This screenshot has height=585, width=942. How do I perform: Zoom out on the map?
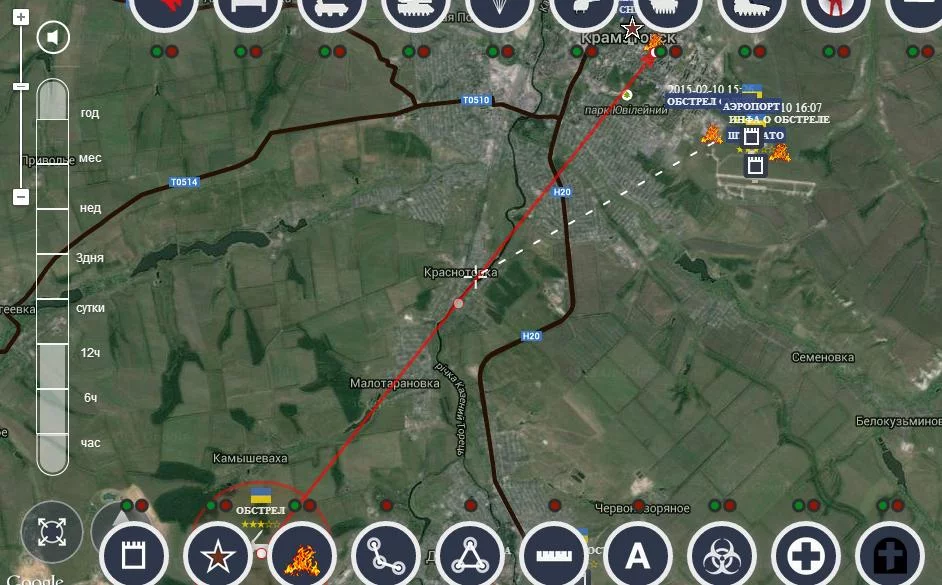click(x=21, y=197)
